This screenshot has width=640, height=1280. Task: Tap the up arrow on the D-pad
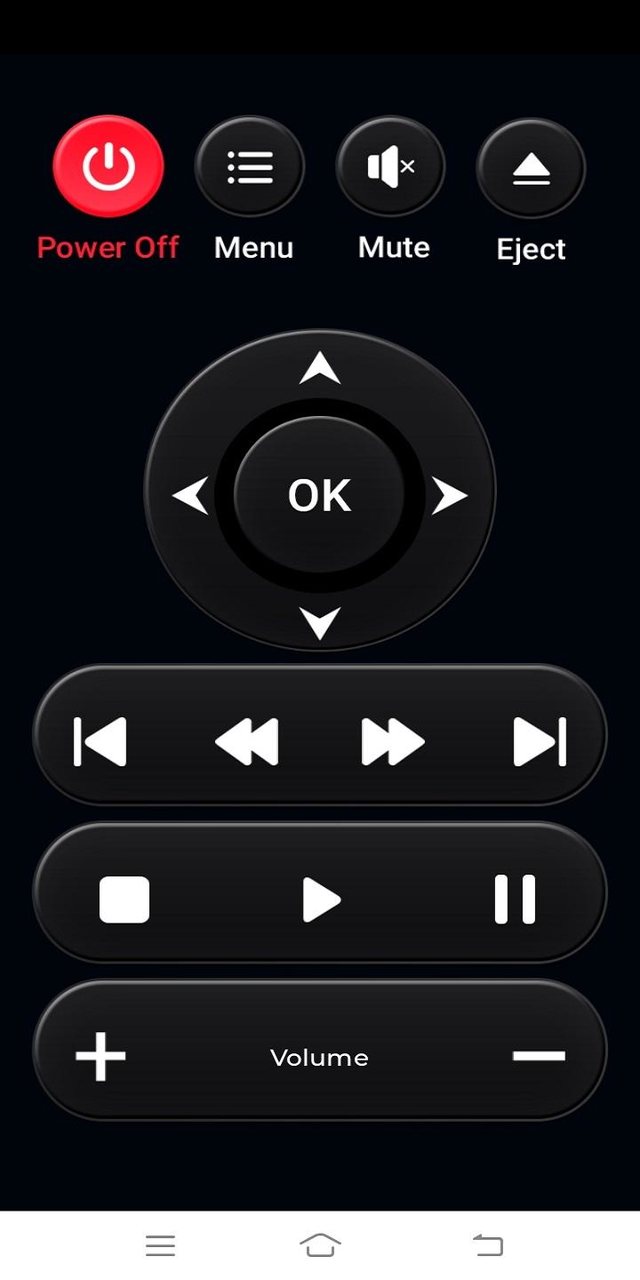320,368
